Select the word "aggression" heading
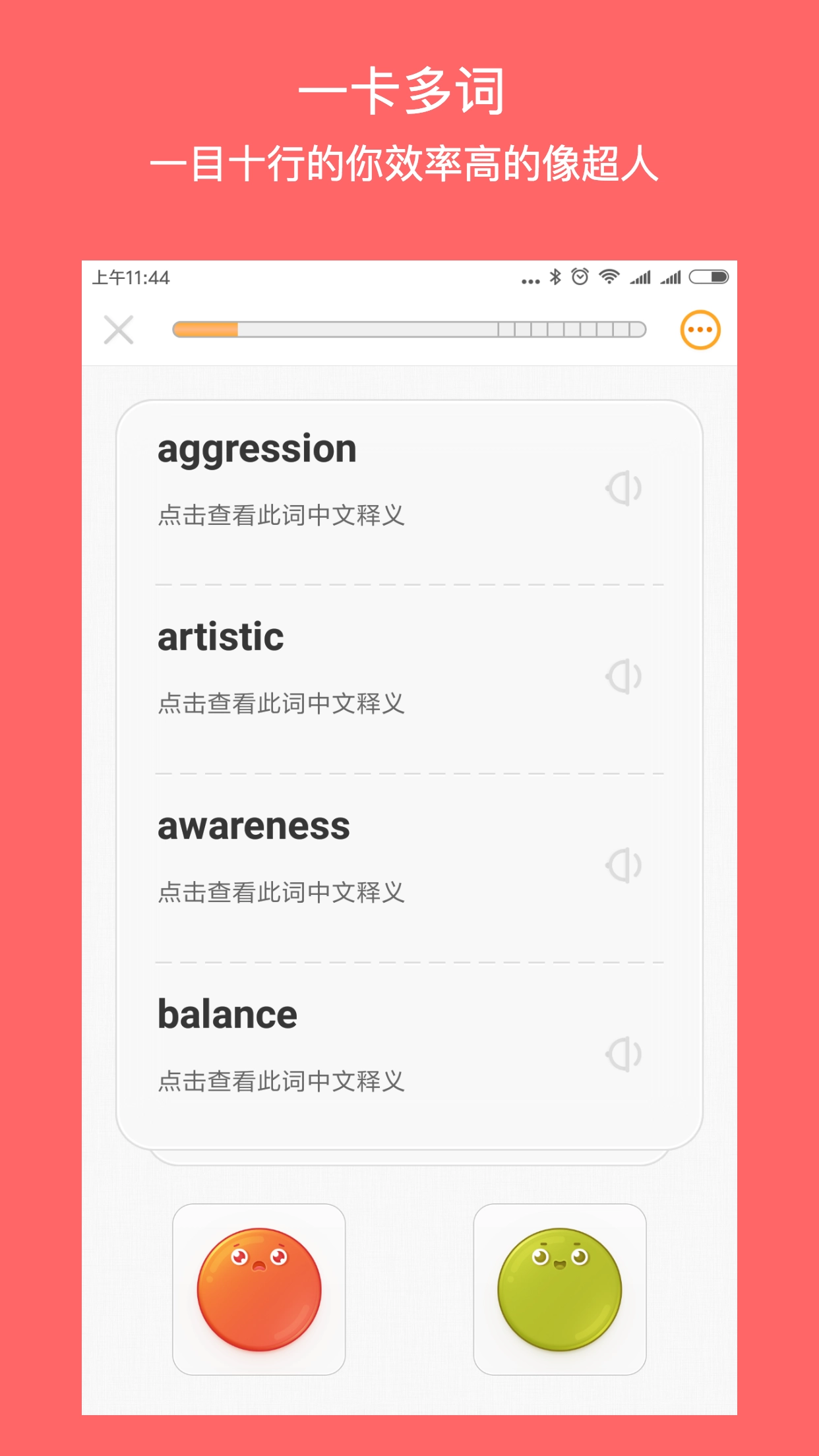 click(x=257, y=449)
